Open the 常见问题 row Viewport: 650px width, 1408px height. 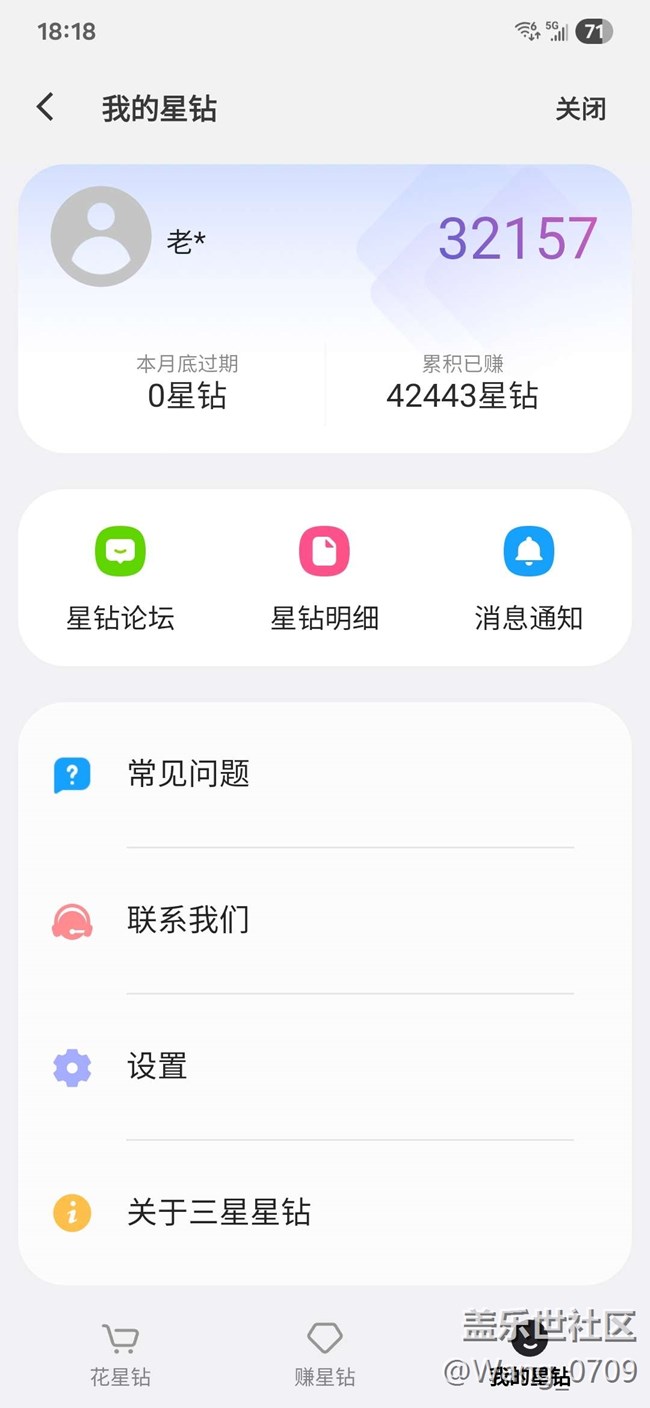325,775
